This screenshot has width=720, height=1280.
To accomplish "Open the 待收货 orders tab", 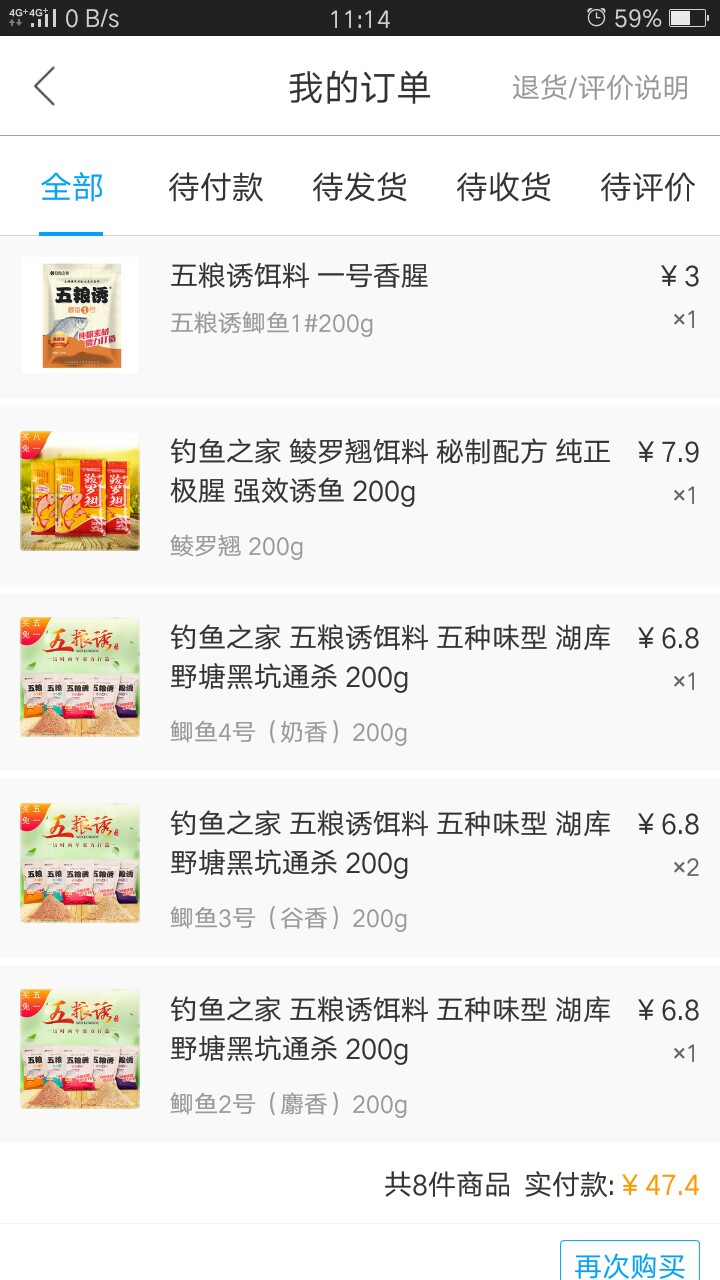I will click(503, 188).
